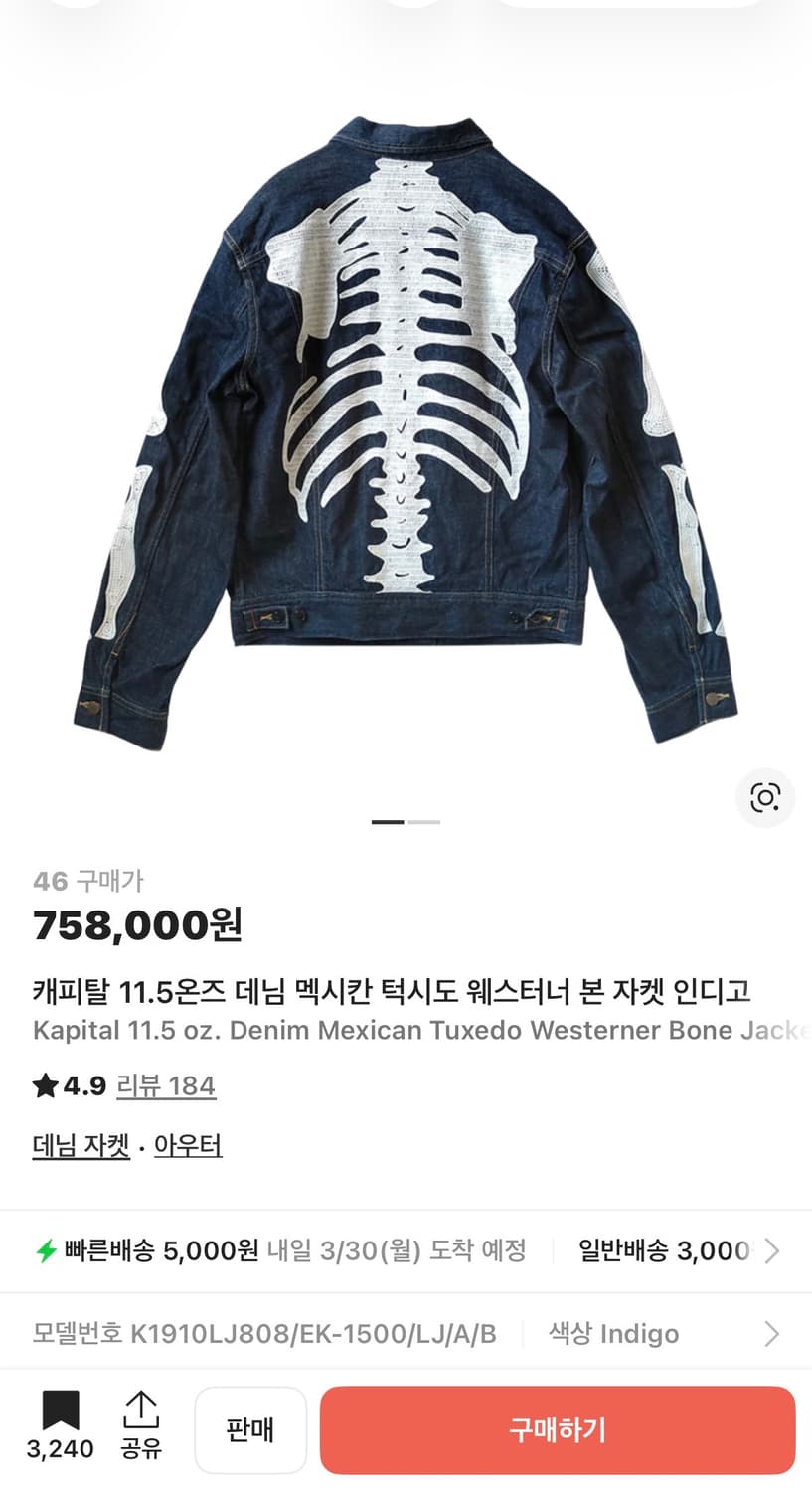This screenshot has width=812, height=1491.
Task: Select the second carousel indicator dot
Action: point(424,821)
